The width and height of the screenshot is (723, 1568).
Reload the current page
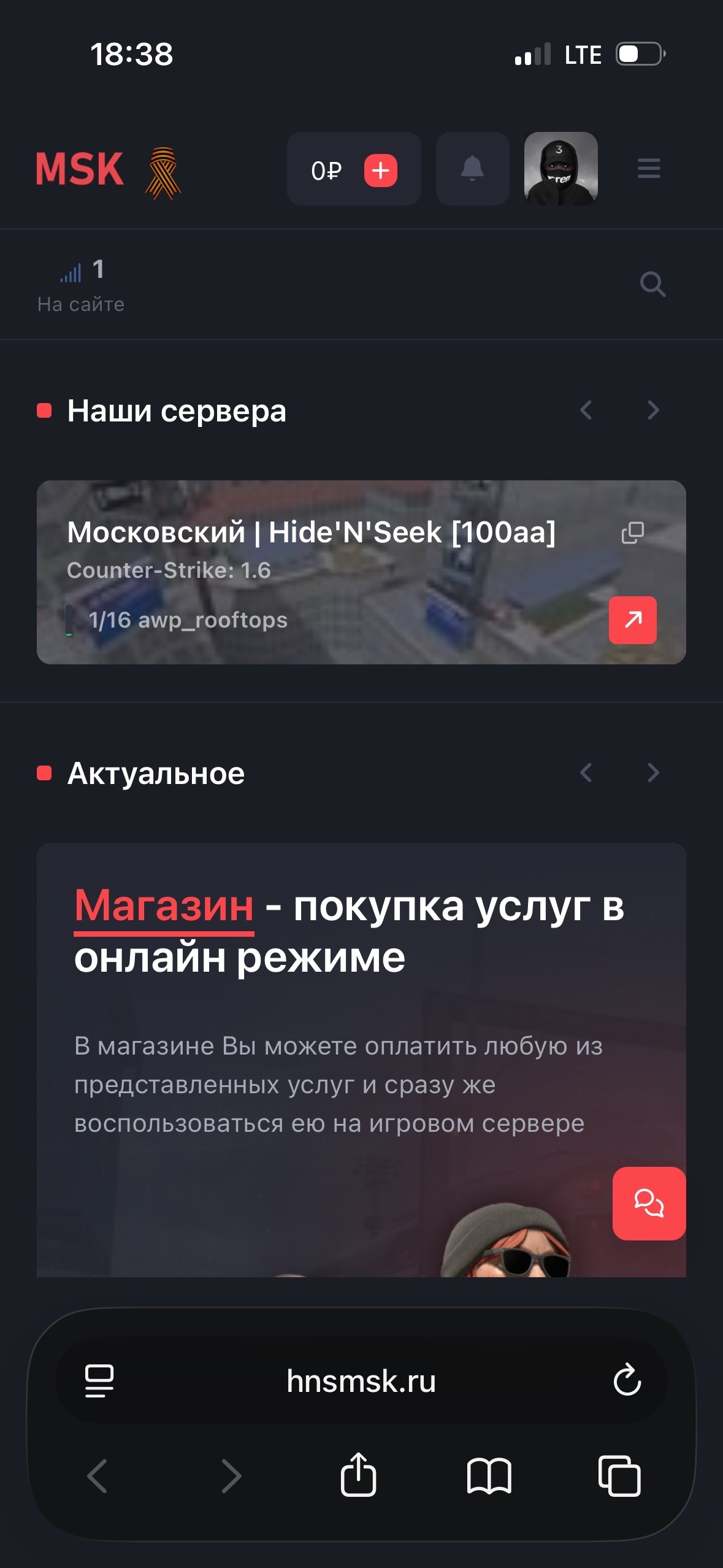coord(627,1380)
